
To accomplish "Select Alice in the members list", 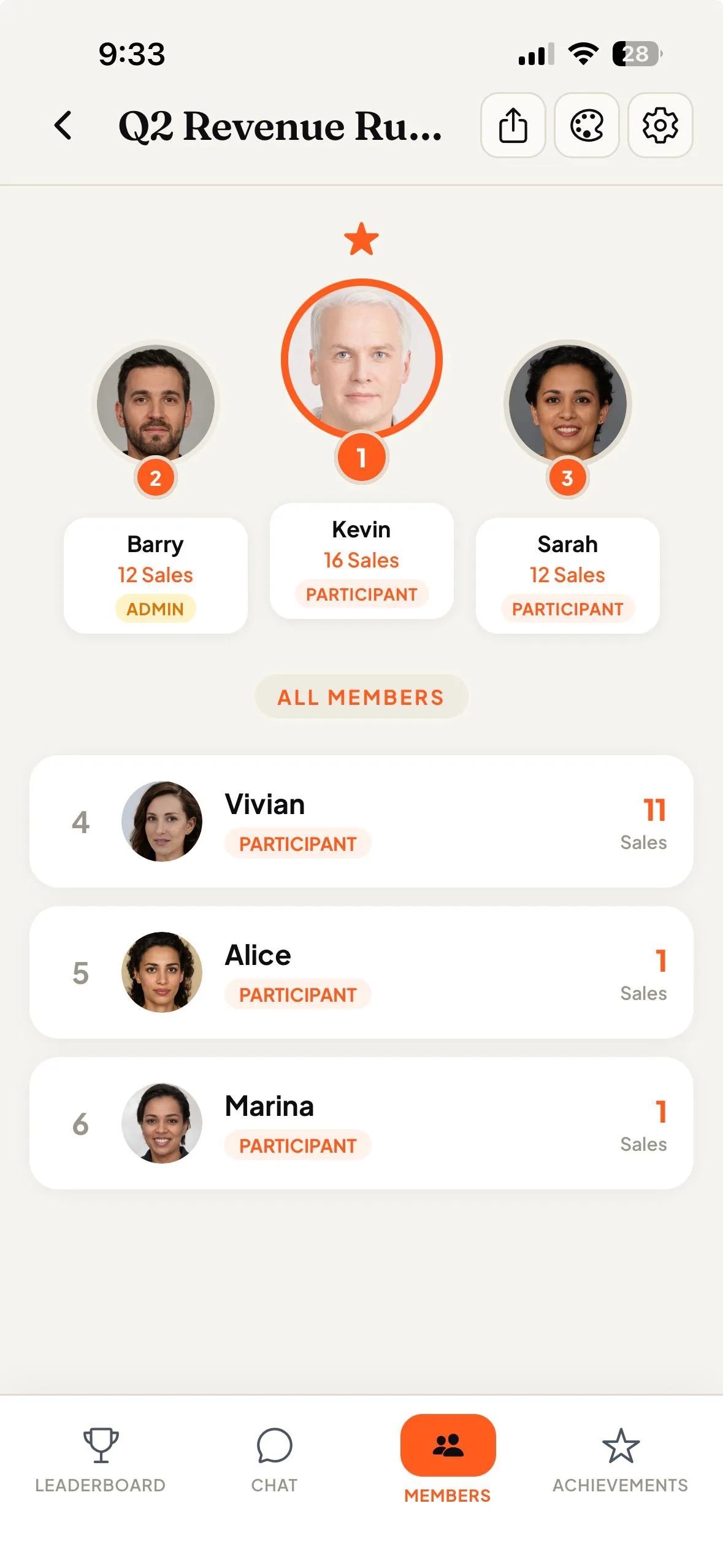I will [362, 972].
